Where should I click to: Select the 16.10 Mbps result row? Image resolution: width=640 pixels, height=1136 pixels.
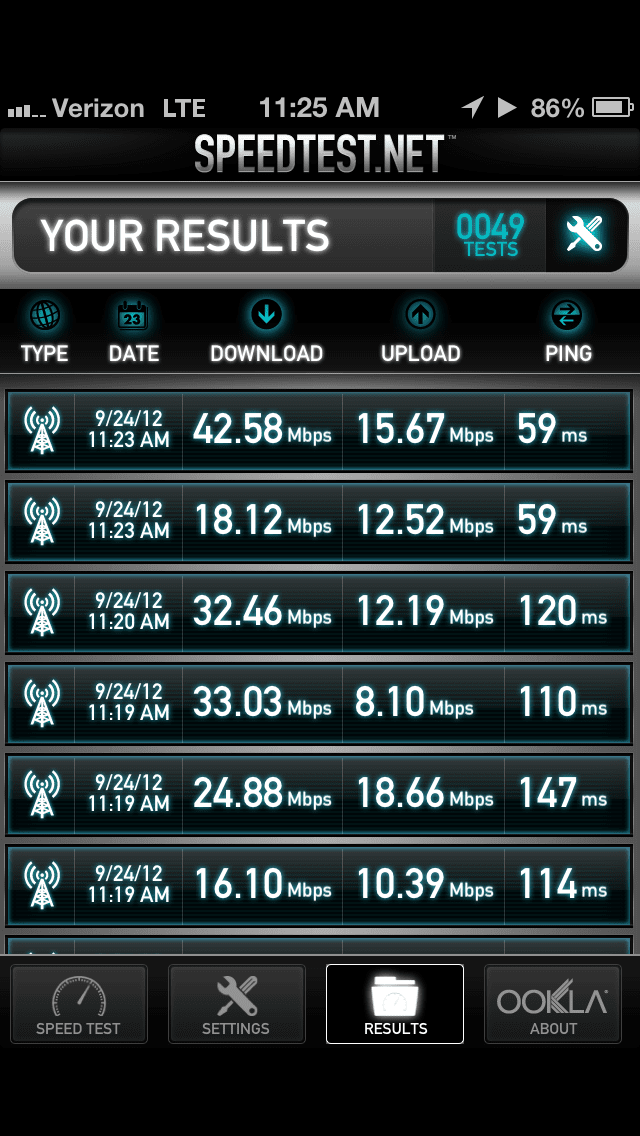(x=319, y=885)
